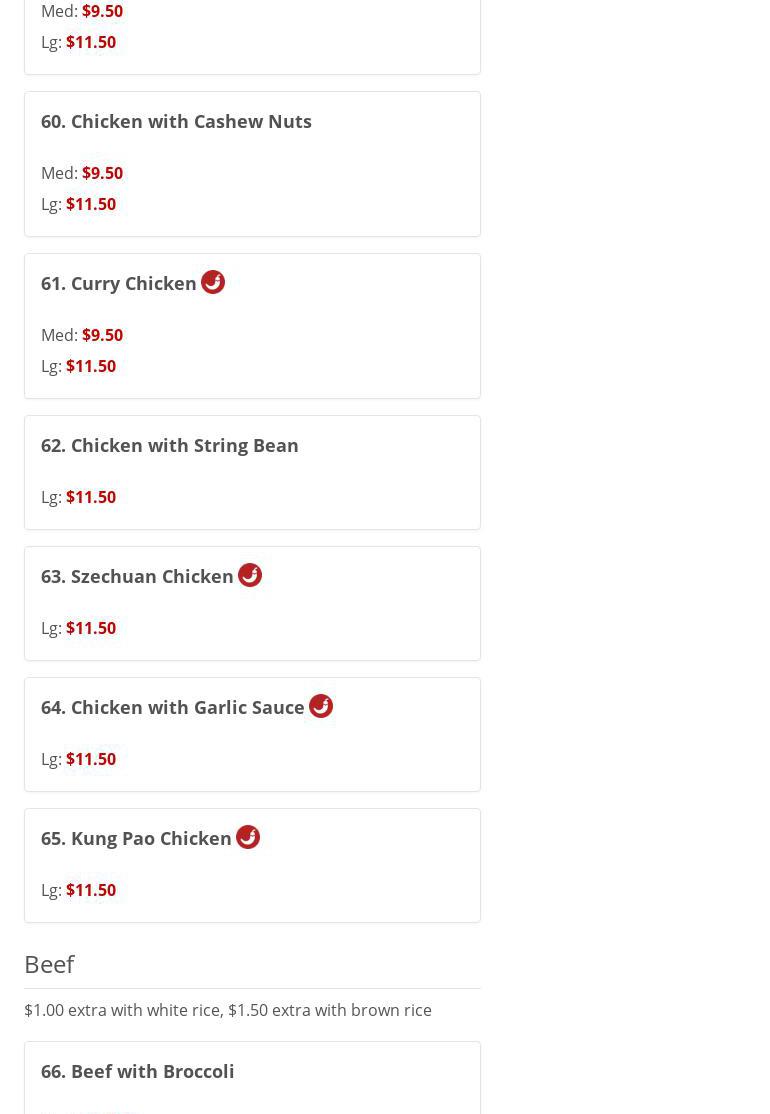Choose Chicken with String Bean

pyautogui.click(x=170, y=446)
